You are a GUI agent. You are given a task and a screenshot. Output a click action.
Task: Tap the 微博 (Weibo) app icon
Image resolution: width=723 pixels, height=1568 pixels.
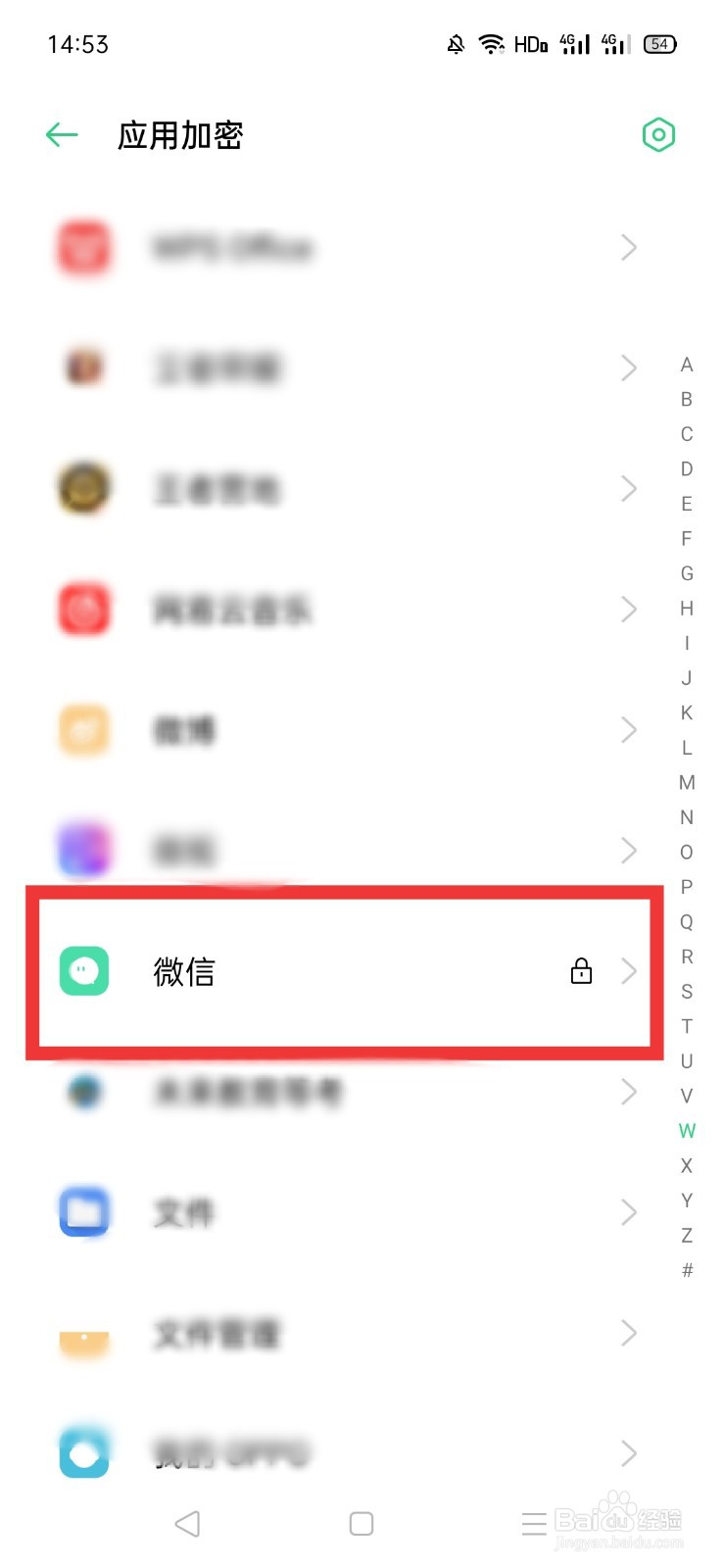coord(84,730)
